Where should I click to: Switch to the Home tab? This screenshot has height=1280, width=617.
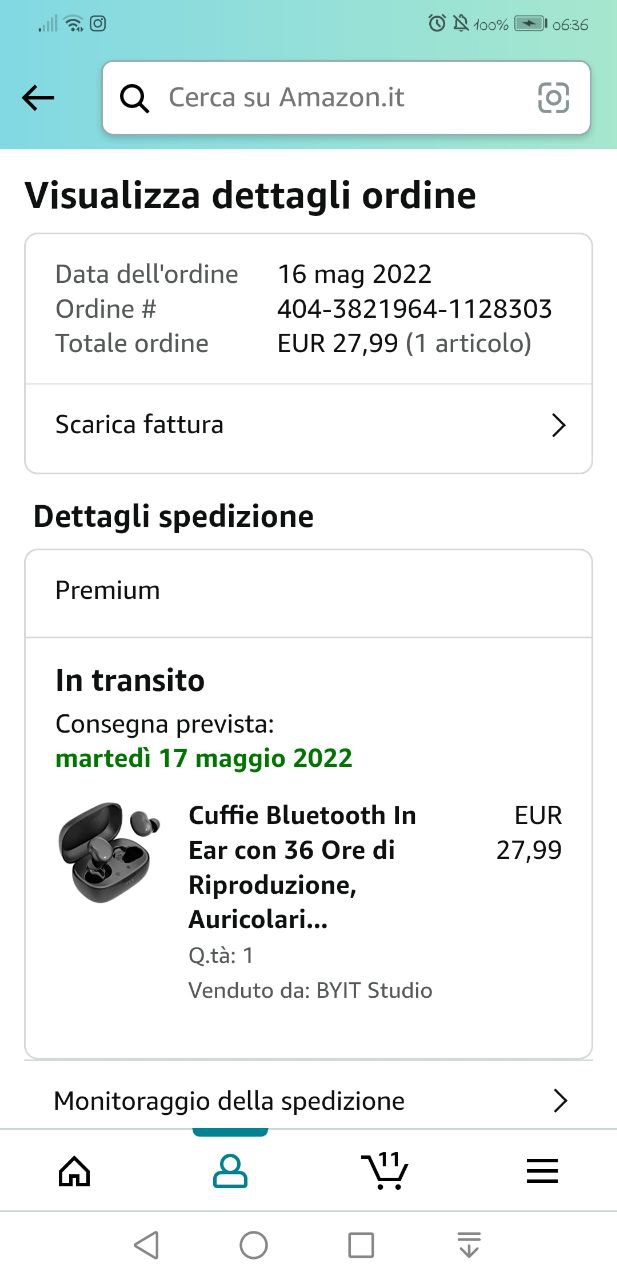click(x=75, y=1171)
